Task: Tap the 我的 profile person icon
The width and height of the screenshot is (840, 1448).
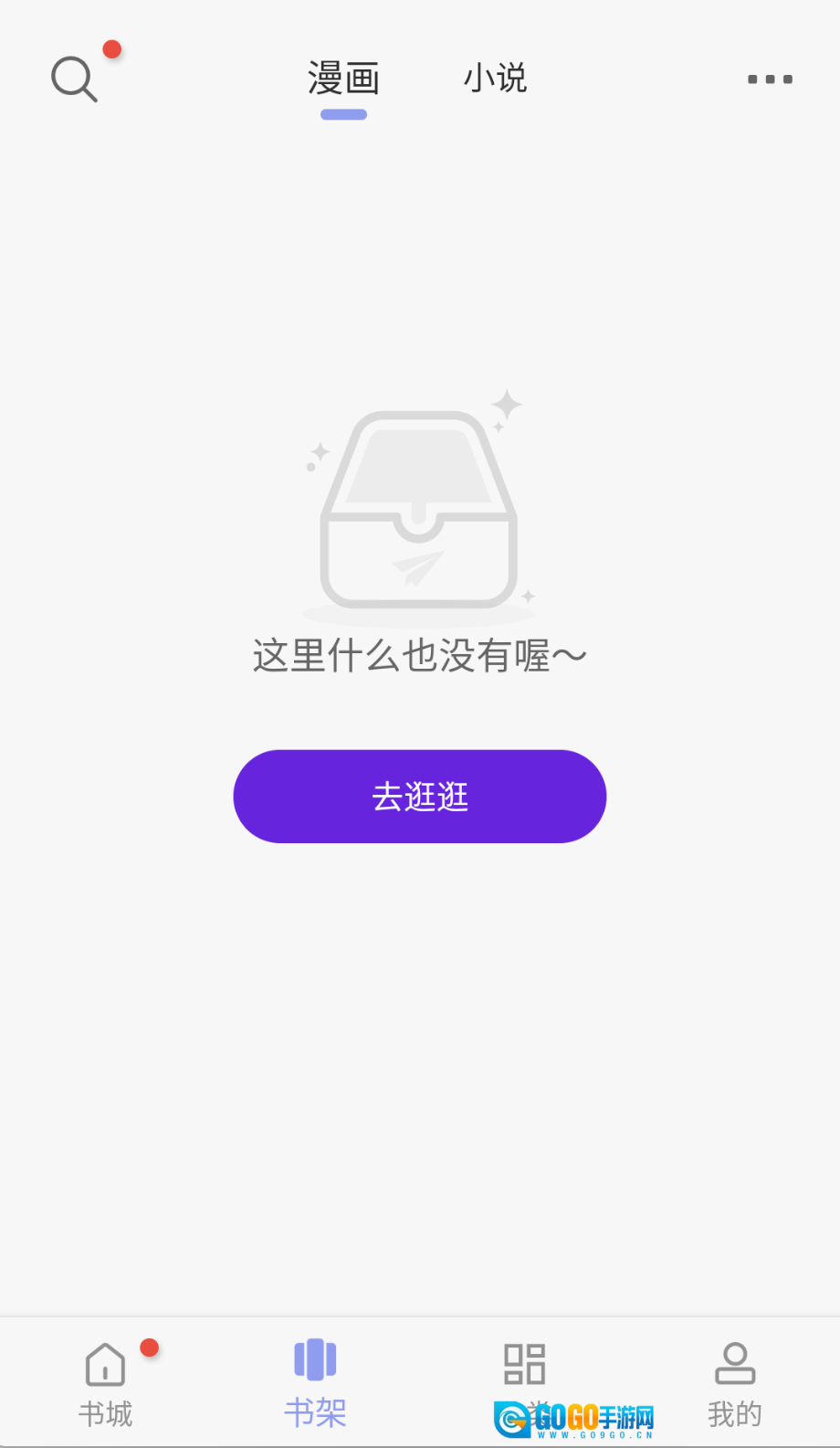Action: pos(734,1361)
